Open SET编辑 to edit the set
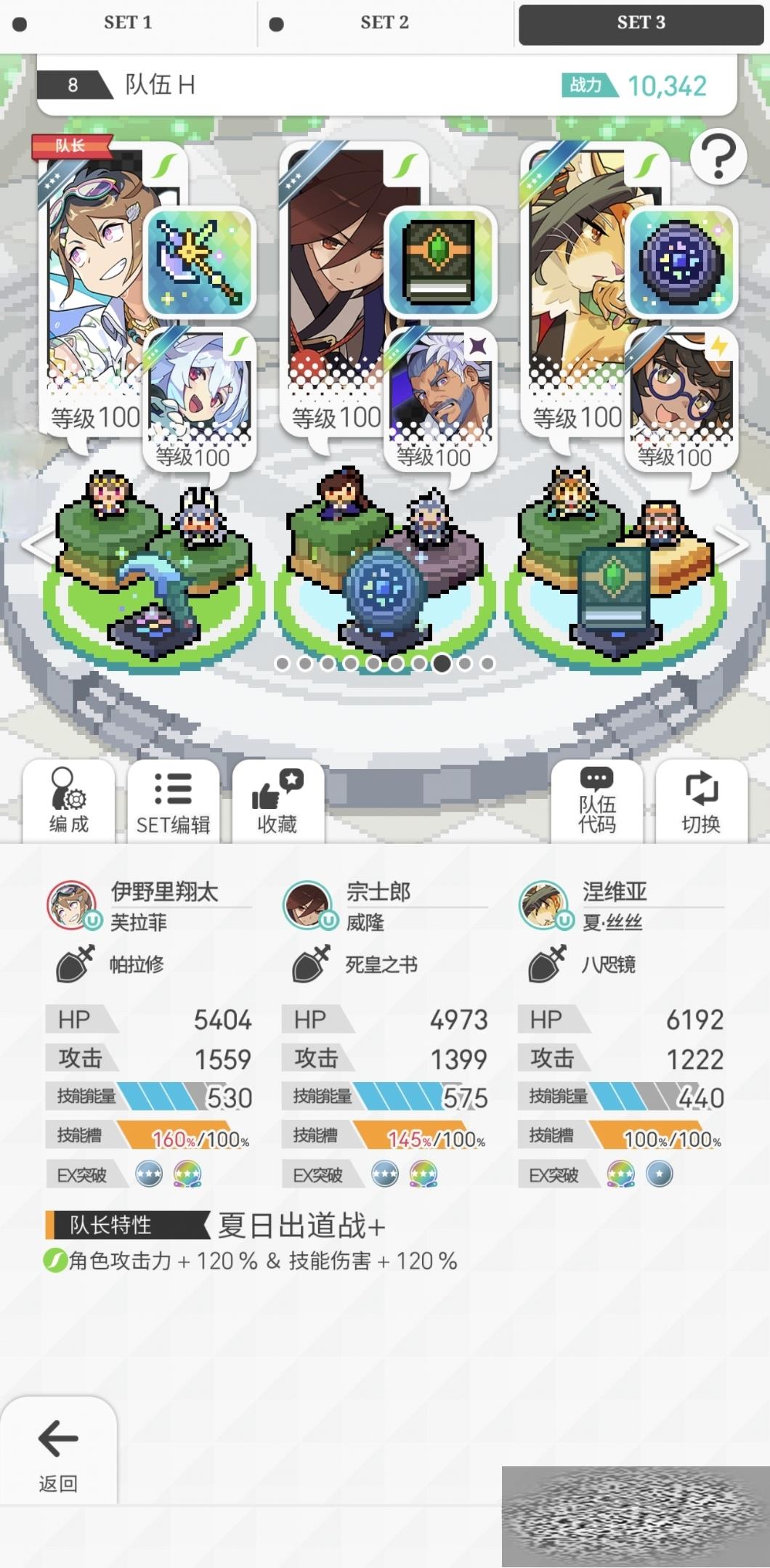The height and width of the screenshot is (1568, 770). point(173,802)
